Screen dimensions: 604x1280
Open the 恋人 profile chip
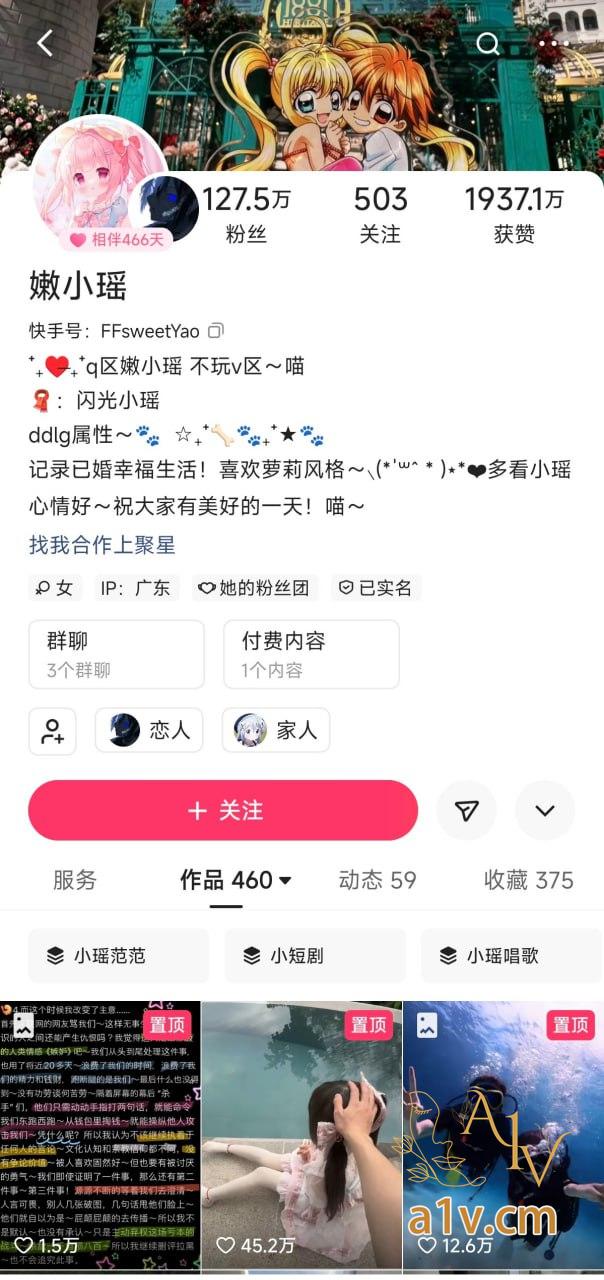pyautogui.click(x=149, y=731)
